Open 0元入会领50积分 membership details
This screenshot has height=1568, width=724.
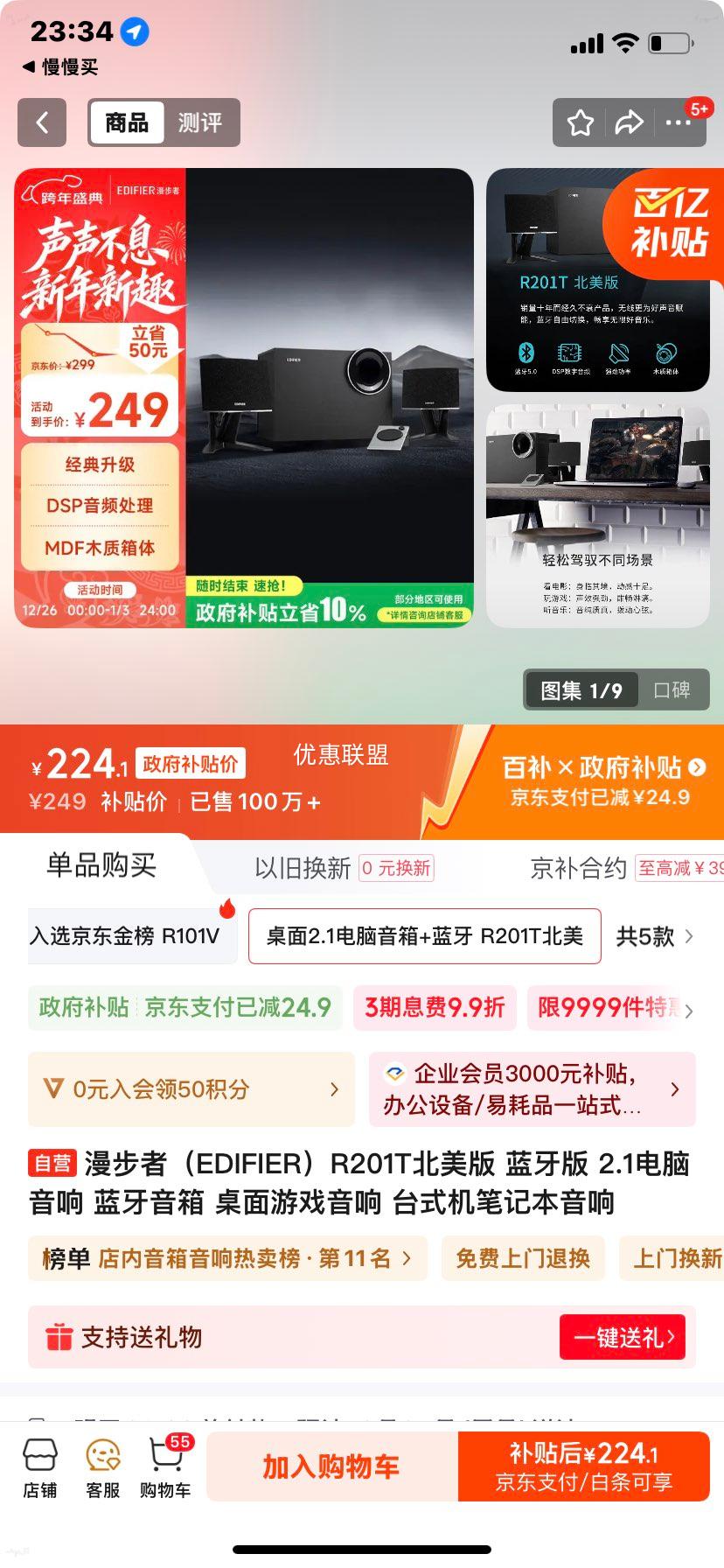pyautogui.click(x=189, y=1089)
